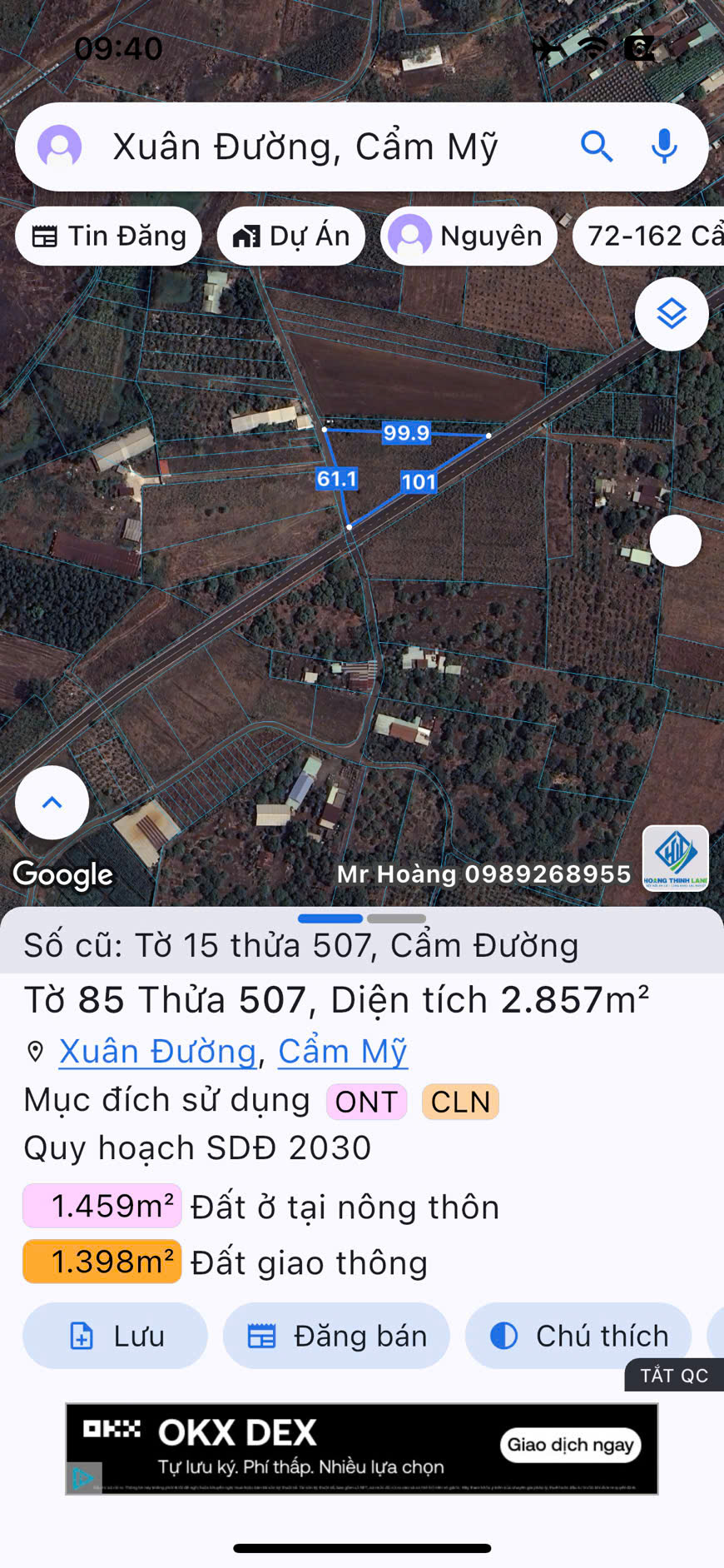Open the map layers button
The image size is (724, 1568).
pyautogui.click(x=671, y=314)
